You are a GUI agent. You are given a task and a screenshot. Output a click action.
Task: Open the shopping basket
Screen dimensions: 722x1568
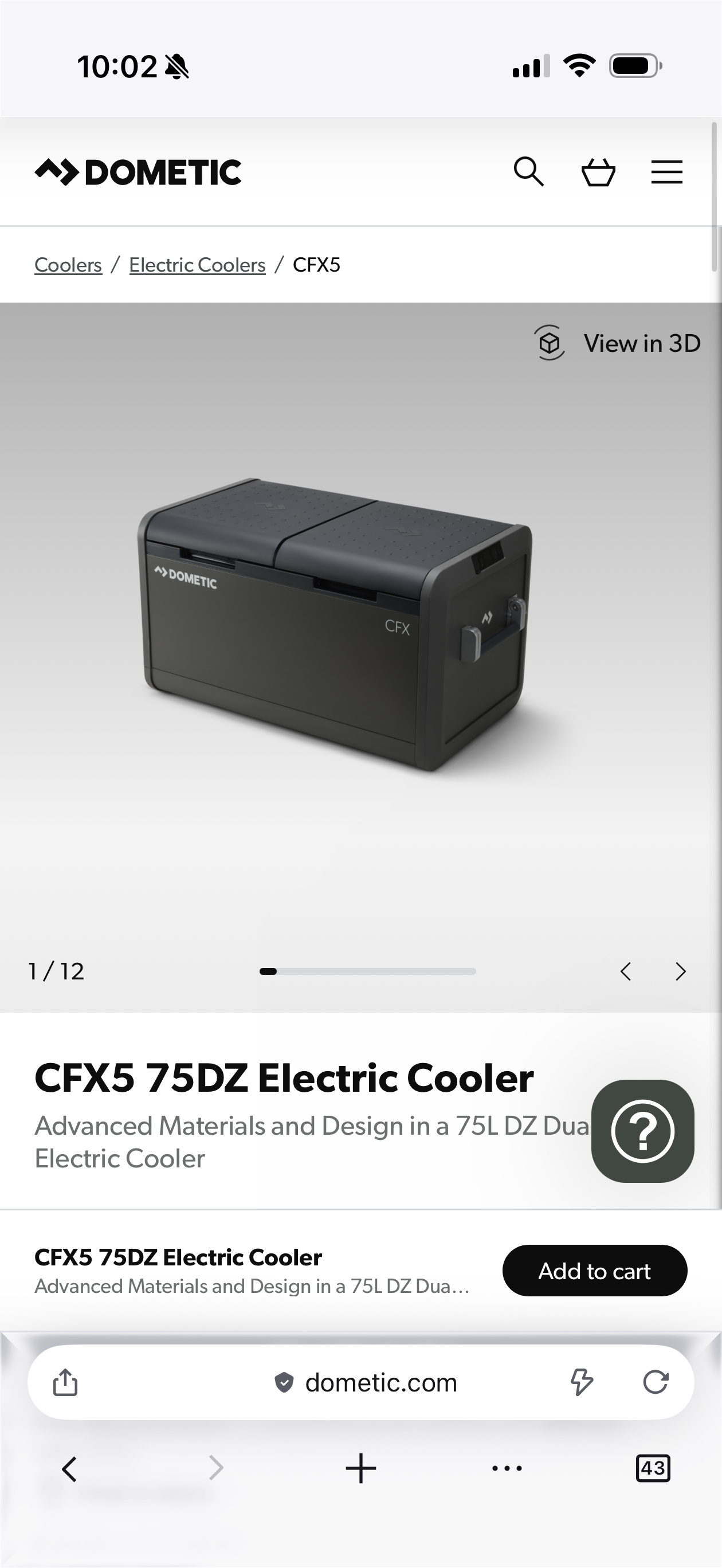click(x=598, y=172)
